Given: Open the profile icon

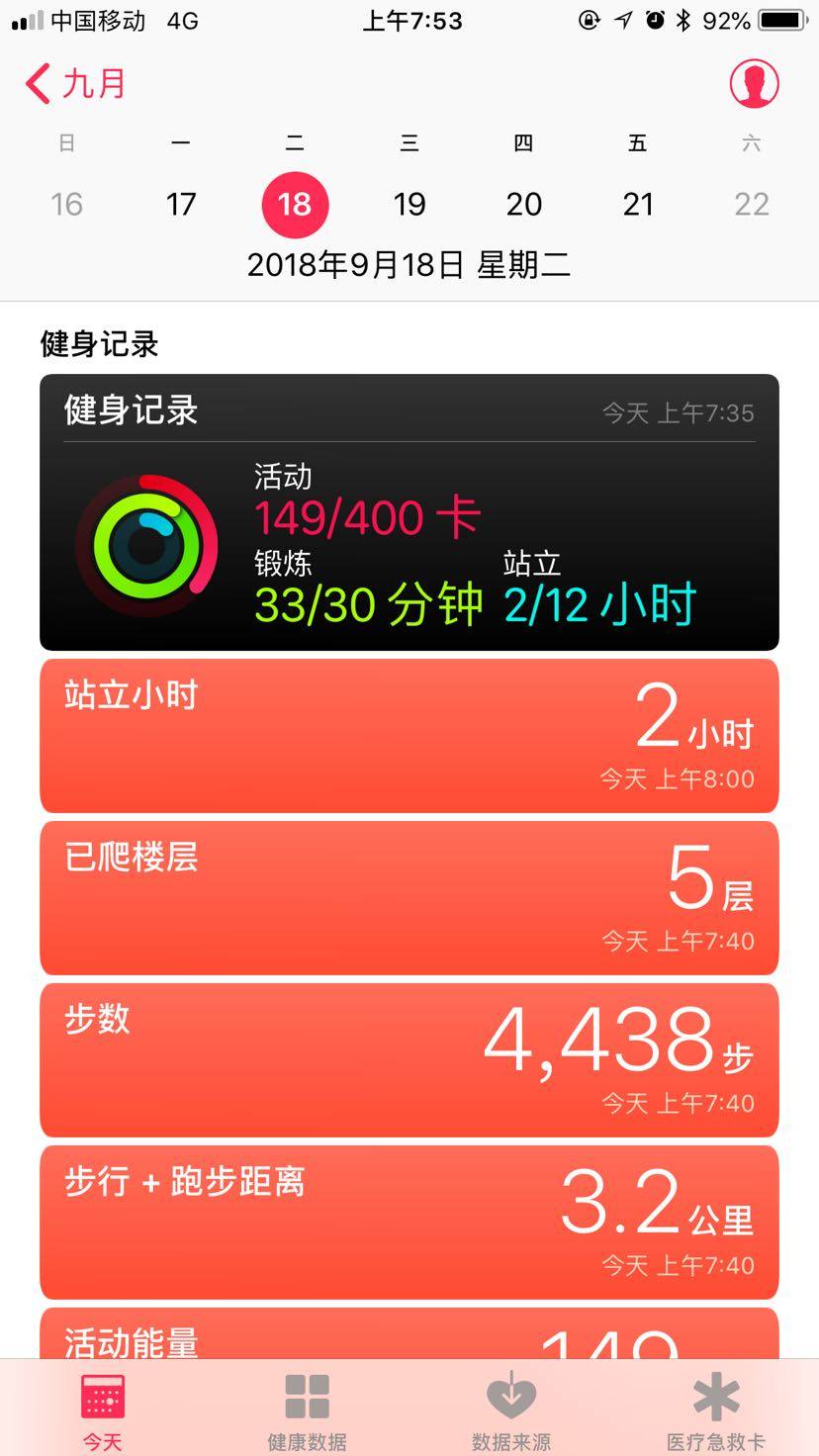Looking at the screenshot, I should pyautogui.click(x=754, y=84).
